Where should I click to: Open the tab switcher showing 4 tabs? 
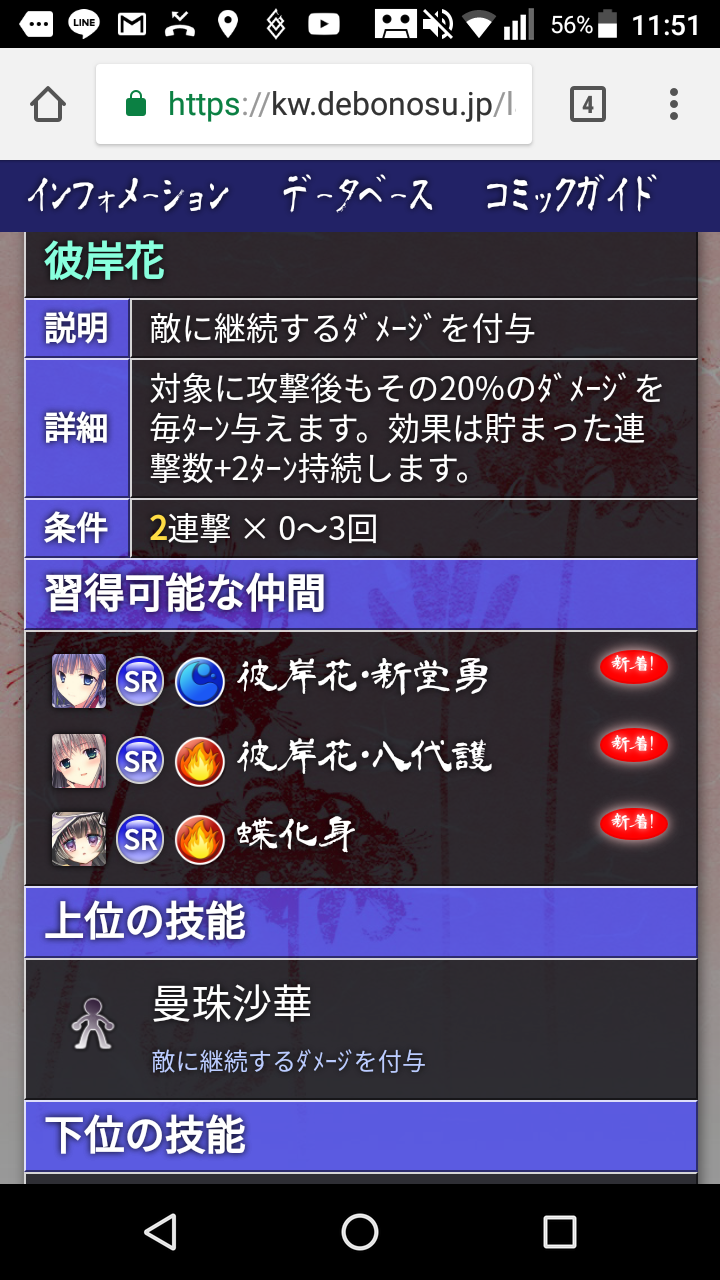click(587, 104)
